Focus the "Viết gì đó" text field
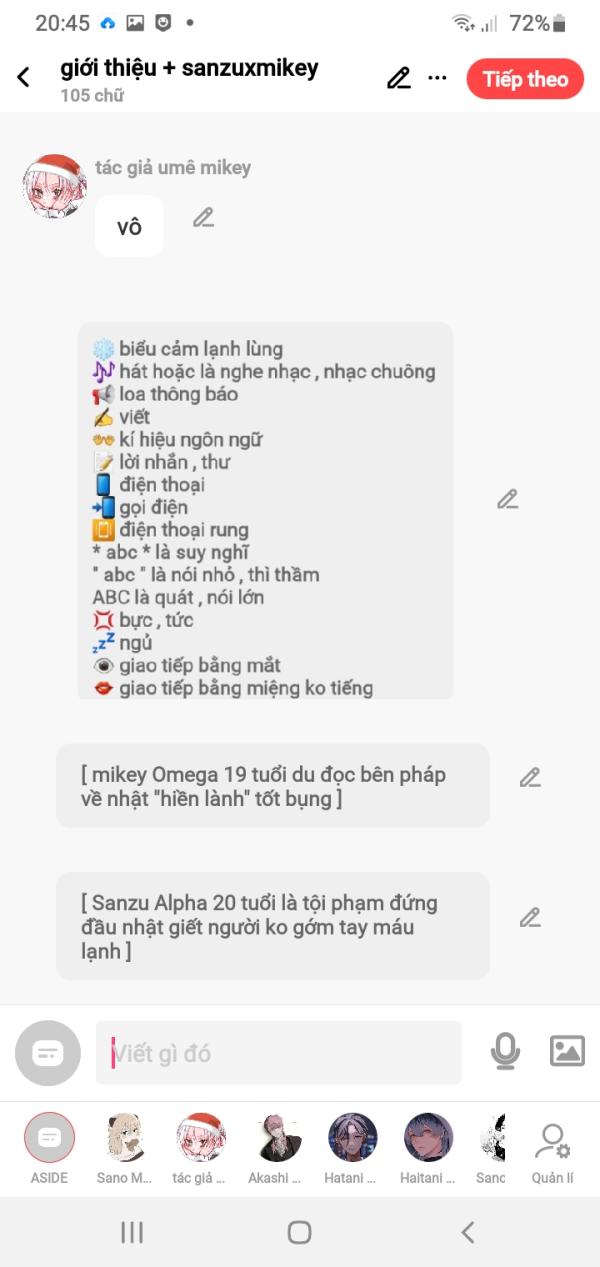Image resolution: width=600 pixels, height=1267 pixels. (280, 1052)
